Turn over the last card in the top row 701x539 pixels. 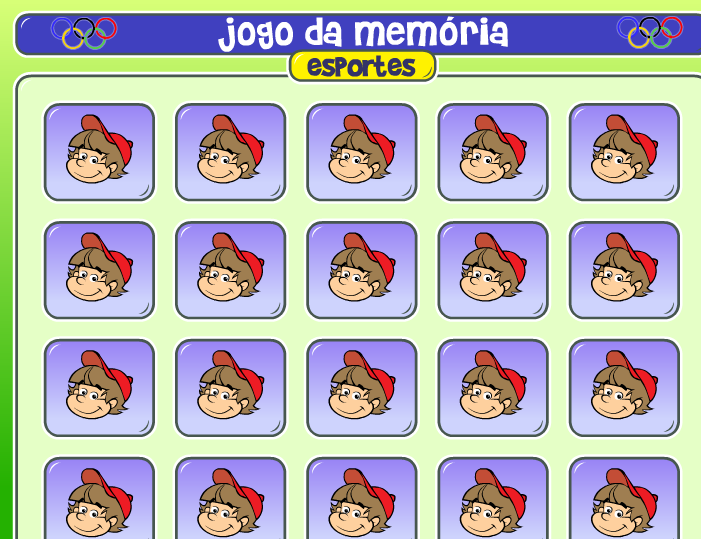pos(624,152)
